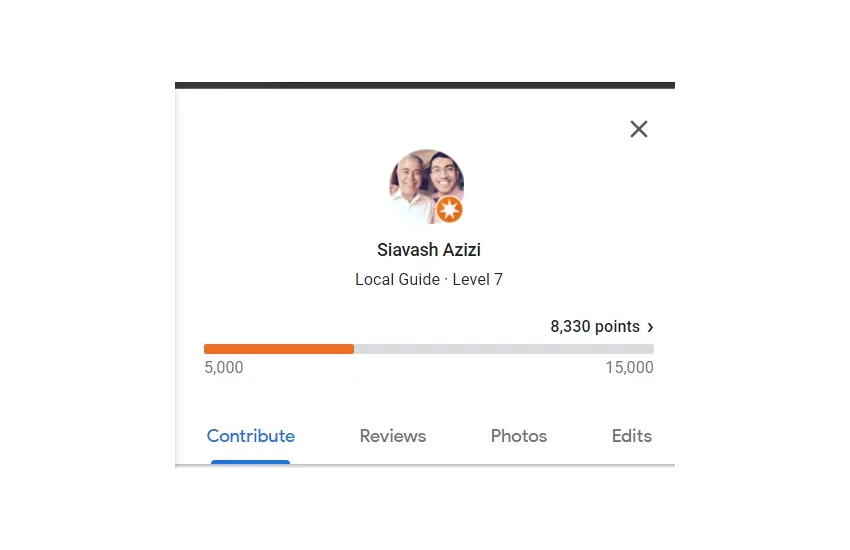This screenshot has width=850, height=550.
Task: Switch to the Edits tab
Action: 631,436
